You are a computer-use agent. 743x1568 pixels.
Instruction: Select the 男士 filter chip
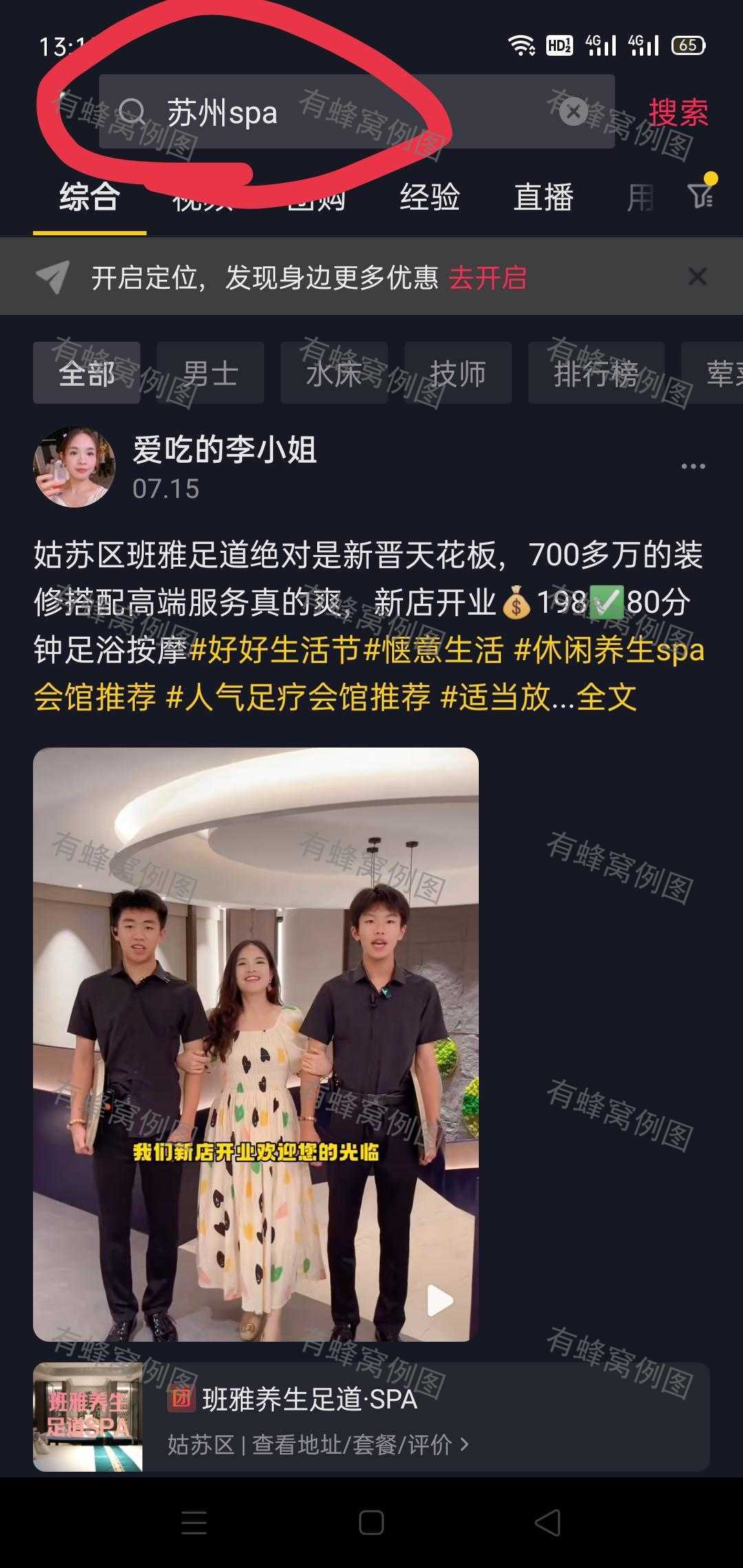tap(211, 373)
